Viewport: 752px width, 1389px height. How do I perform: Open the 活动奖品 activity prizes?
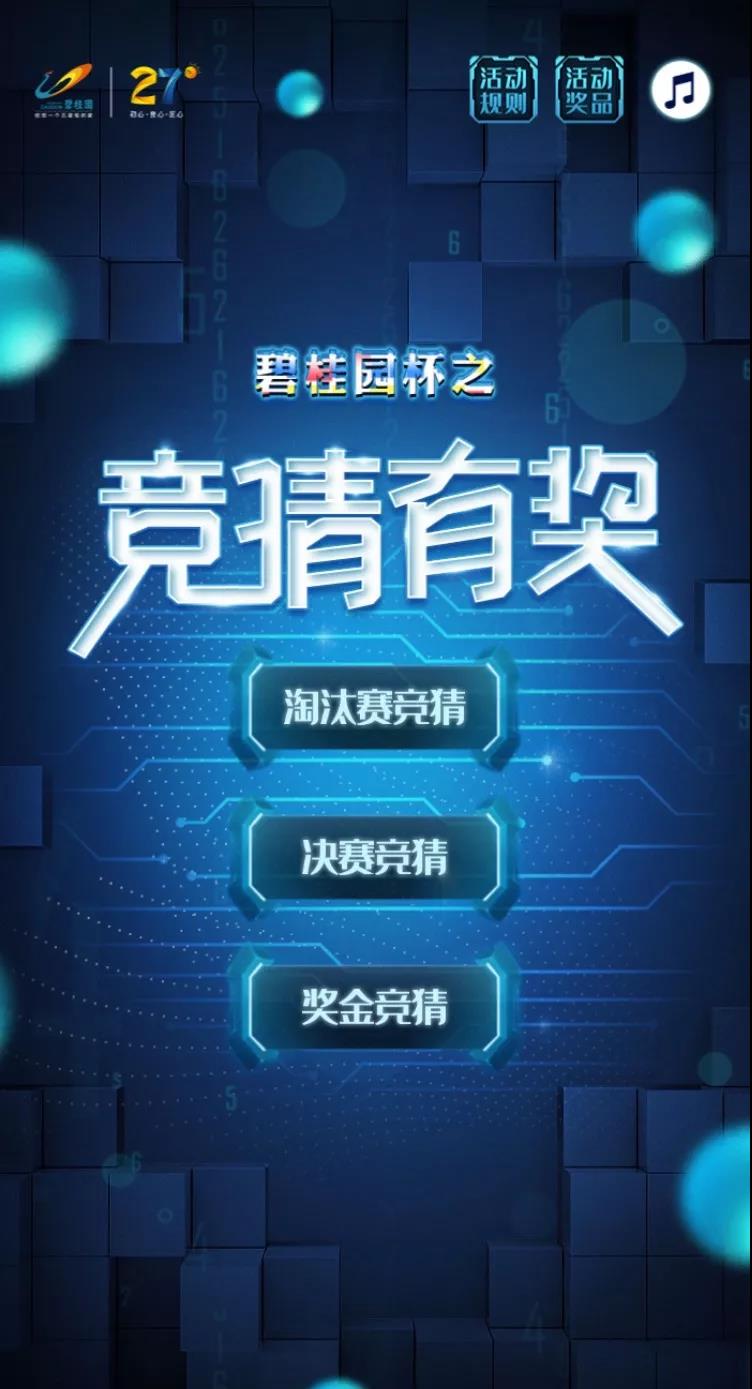[590, 90]
